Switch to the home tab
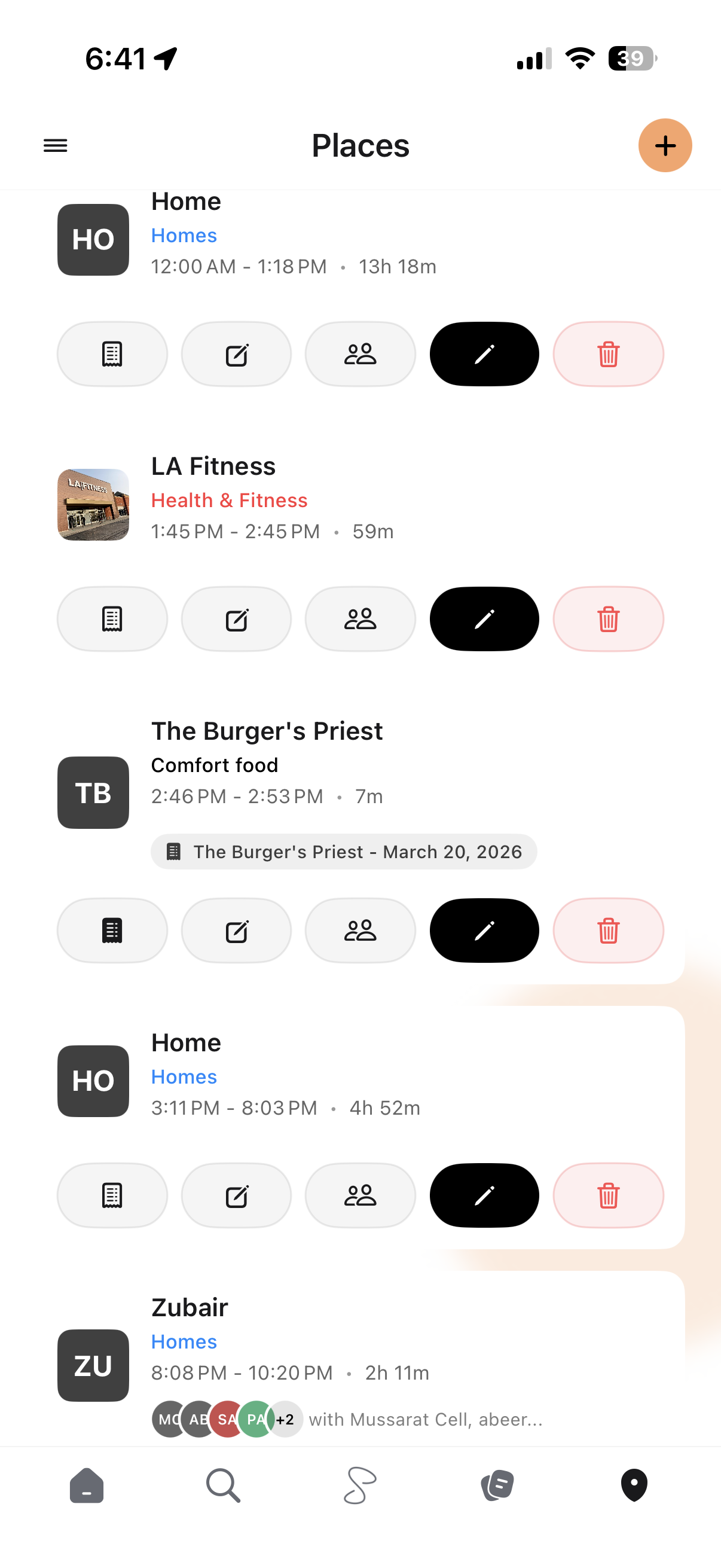This screenshot has width=721, height=1568. [x=87, y=1485]
